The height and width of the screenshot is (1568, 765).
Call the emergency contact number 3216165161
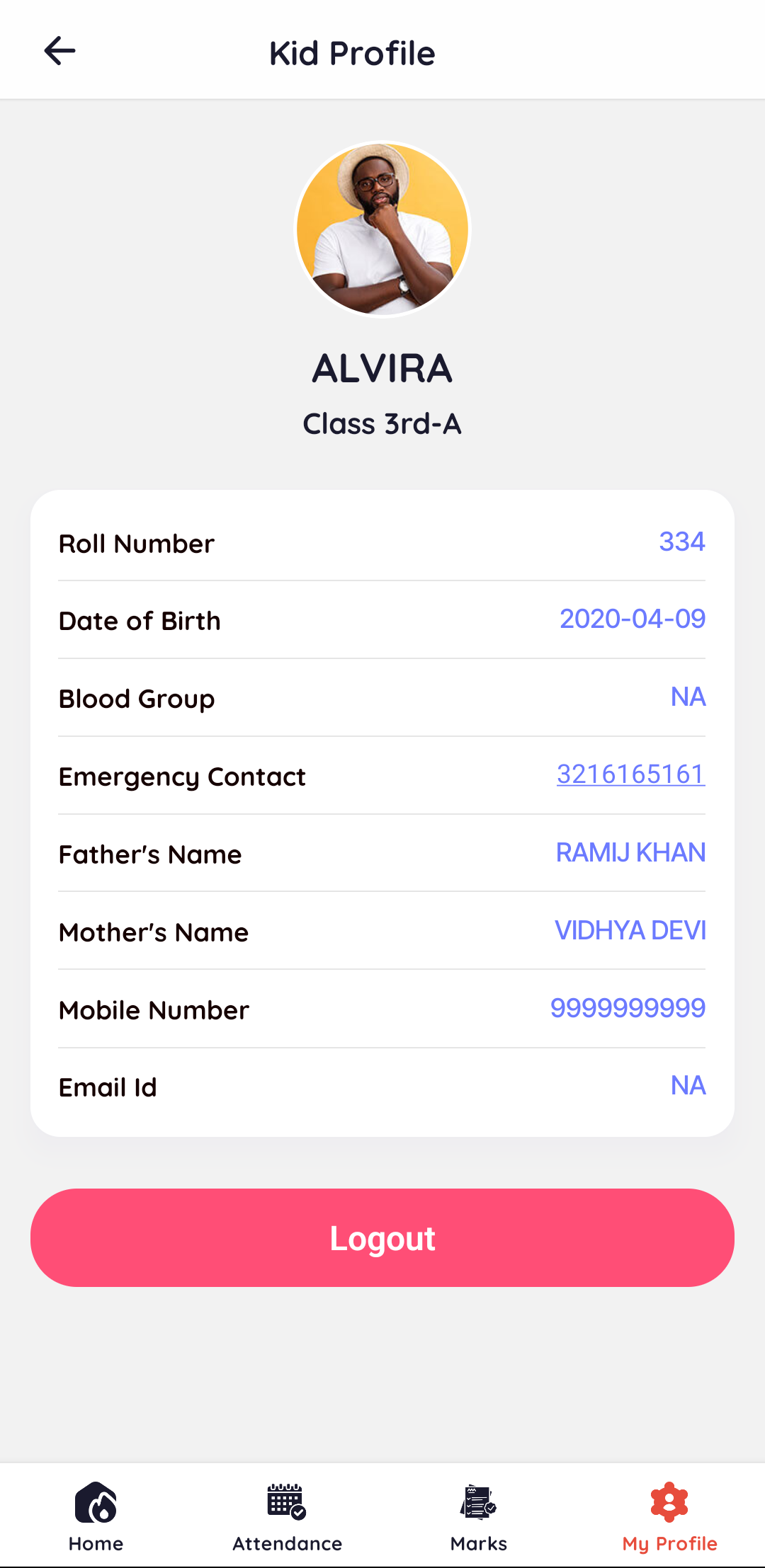630,774
